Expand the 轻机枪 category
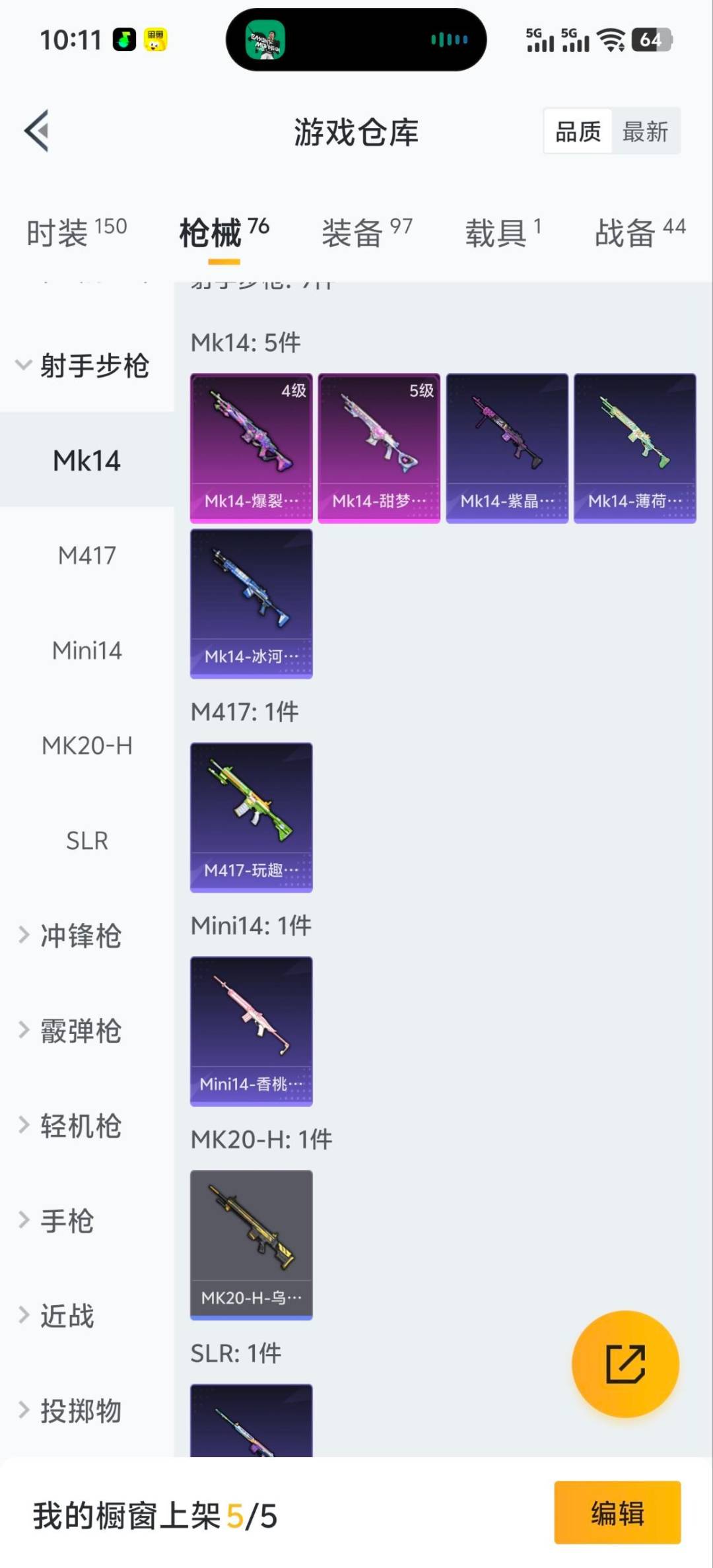 79,1126
